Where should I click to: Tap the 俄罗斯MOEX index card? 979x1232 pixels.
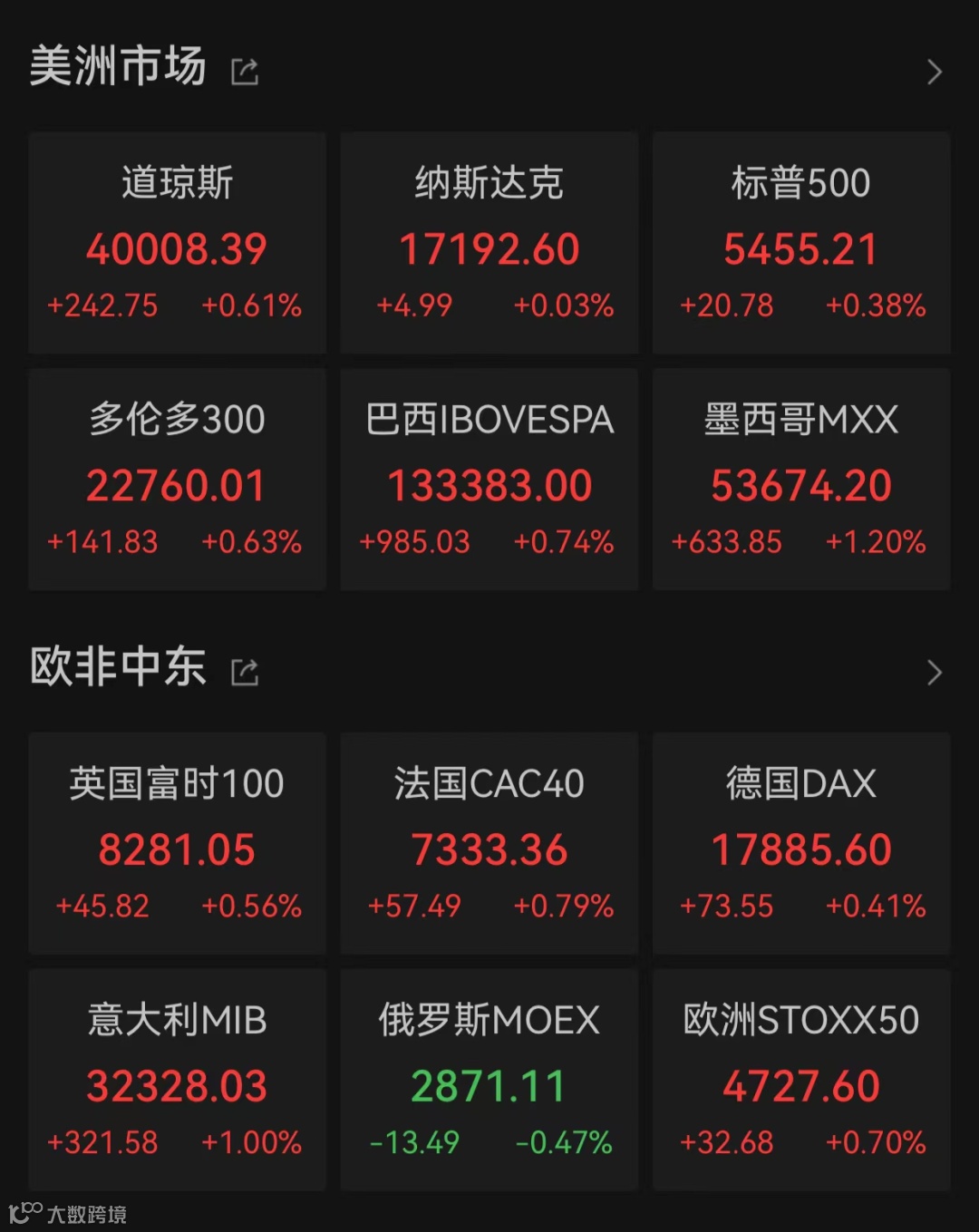489,1079
